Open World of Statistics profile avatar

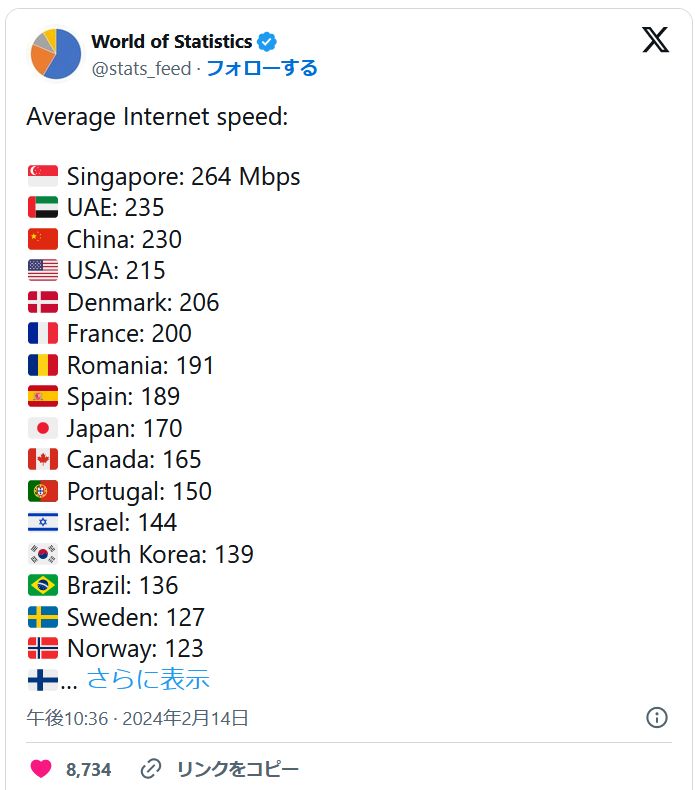tap(56, 54)
